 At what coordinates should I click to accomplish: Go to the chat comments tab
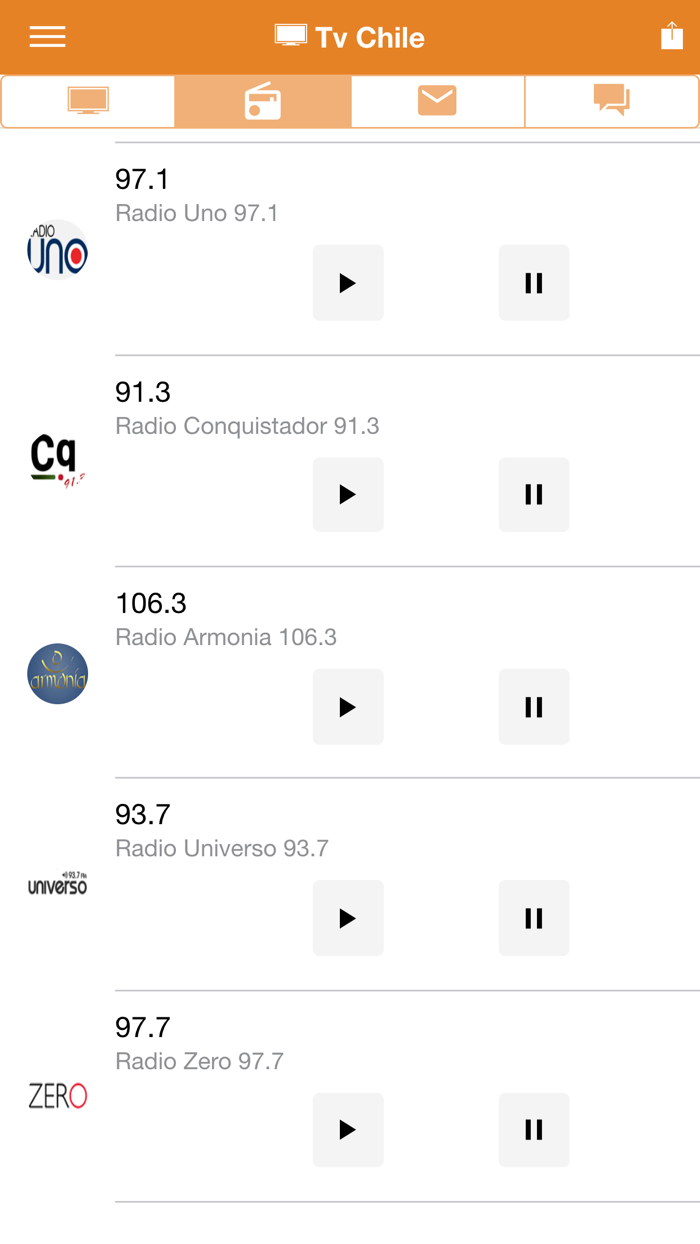611,101
